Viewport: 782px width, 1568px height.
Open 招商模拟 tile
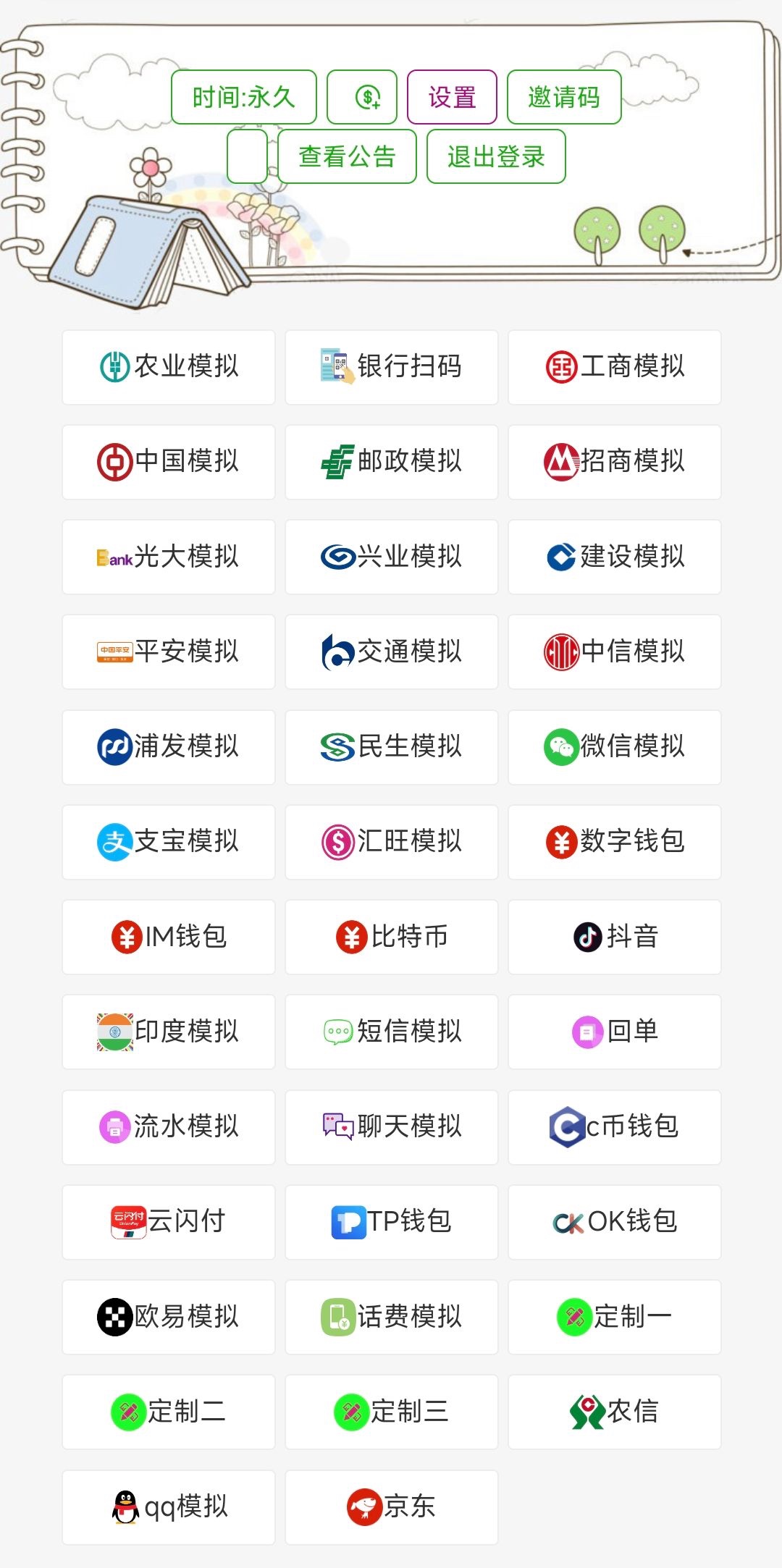pos(615,462)
